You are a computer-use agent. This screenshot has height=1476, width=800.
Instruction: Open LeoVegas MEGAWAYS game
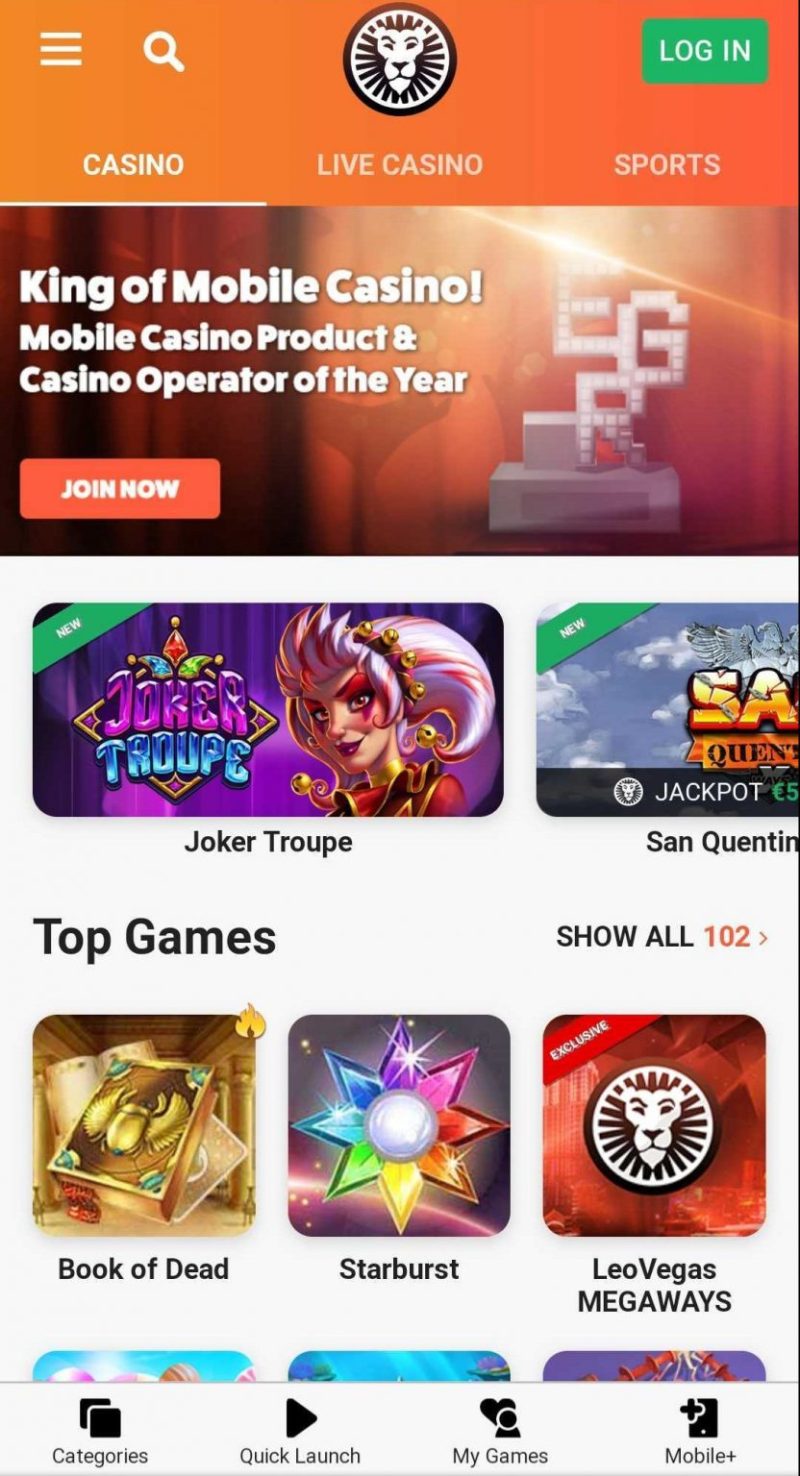point(654,1126)
